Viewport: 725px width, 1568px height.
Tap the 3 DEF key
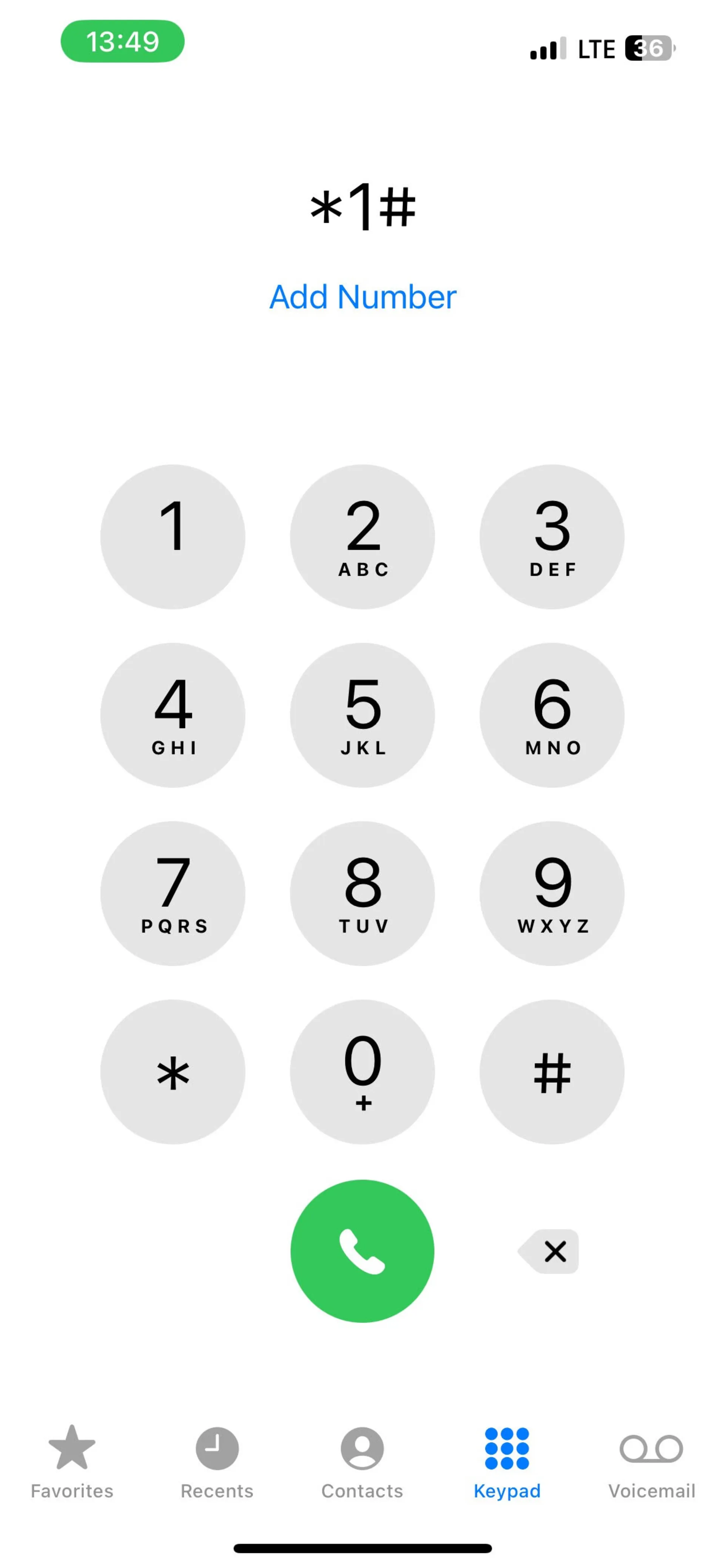pyautogui.click(x=552, y=536)
